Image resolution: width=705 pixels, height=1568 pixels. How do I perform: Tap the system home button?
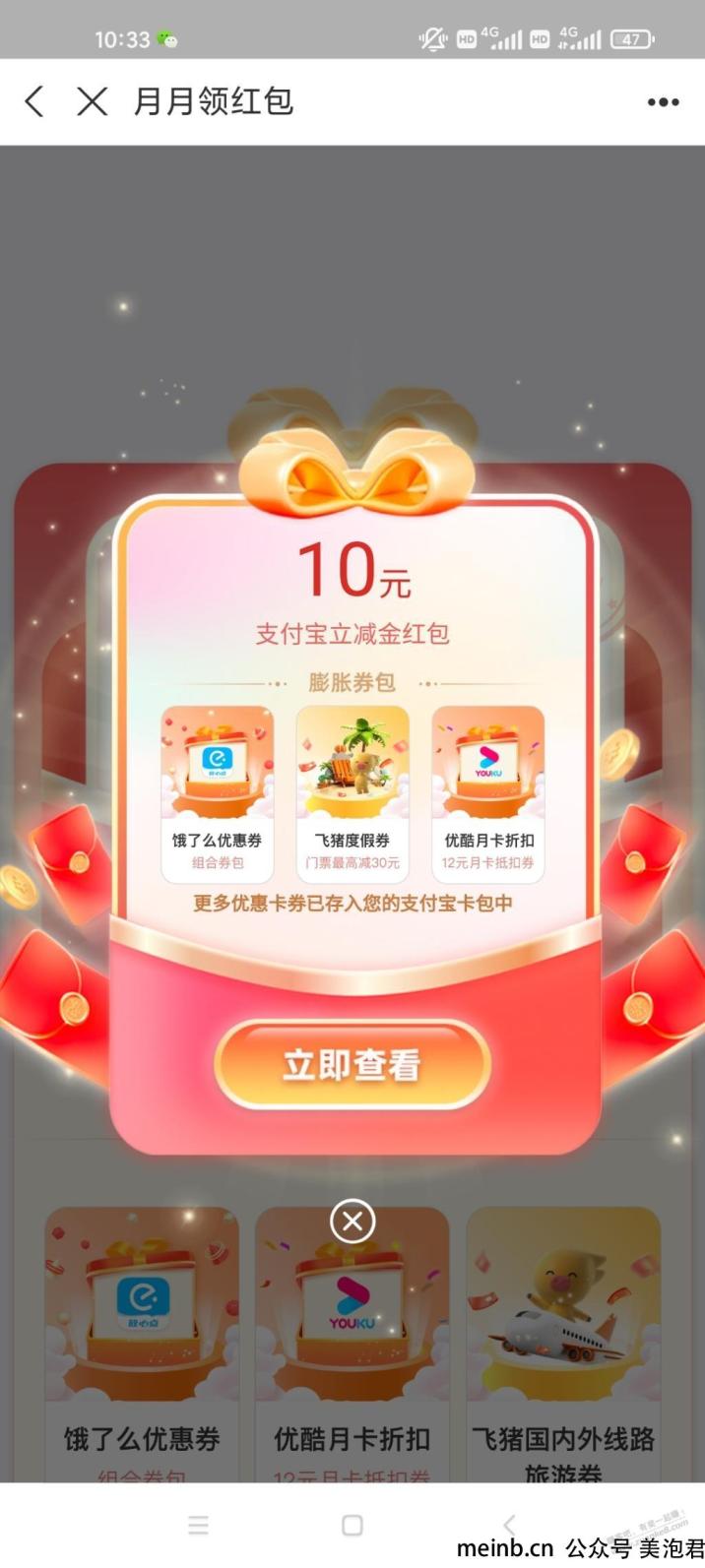coord(352,1525)
